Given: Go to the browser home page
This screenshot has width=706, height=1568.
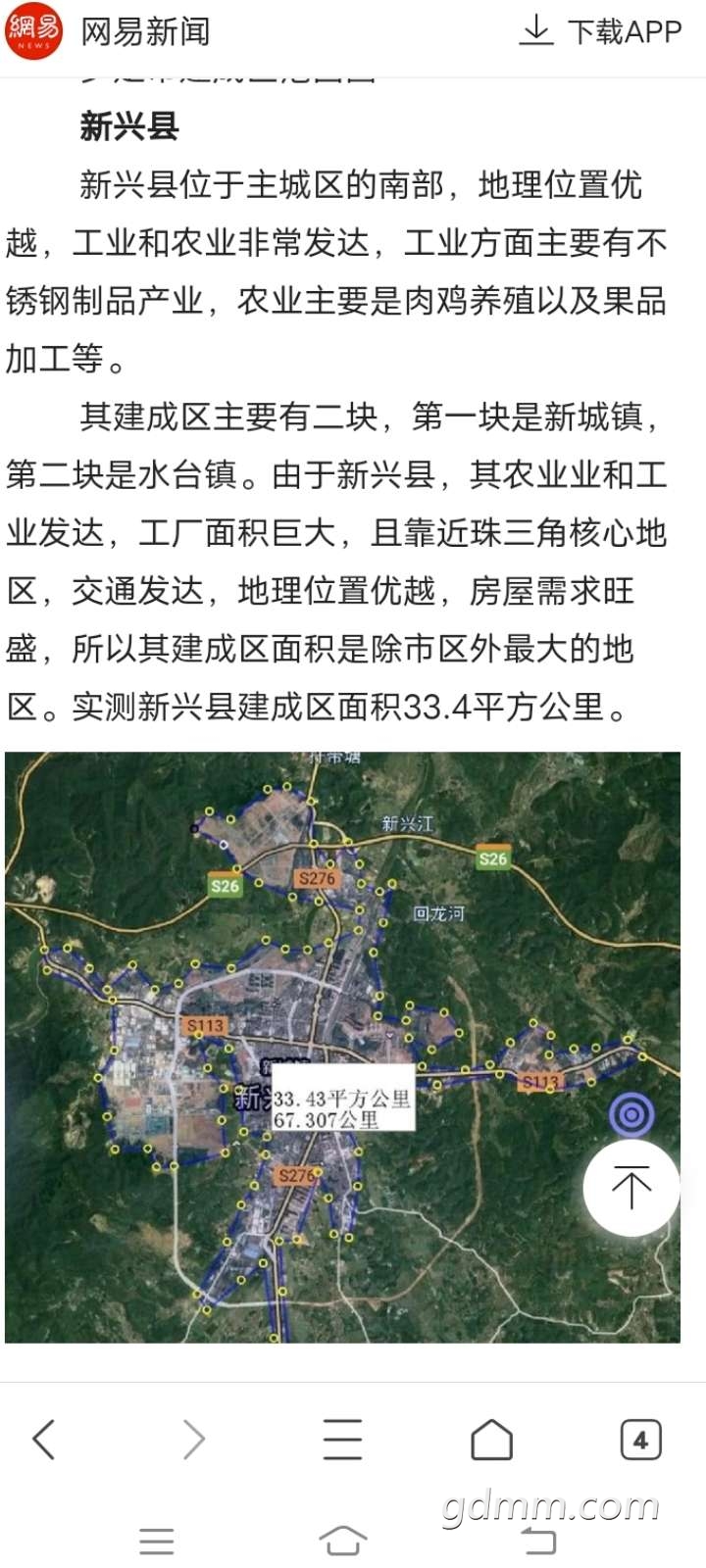Looking at the screenshot, I should pos(491,1440).
